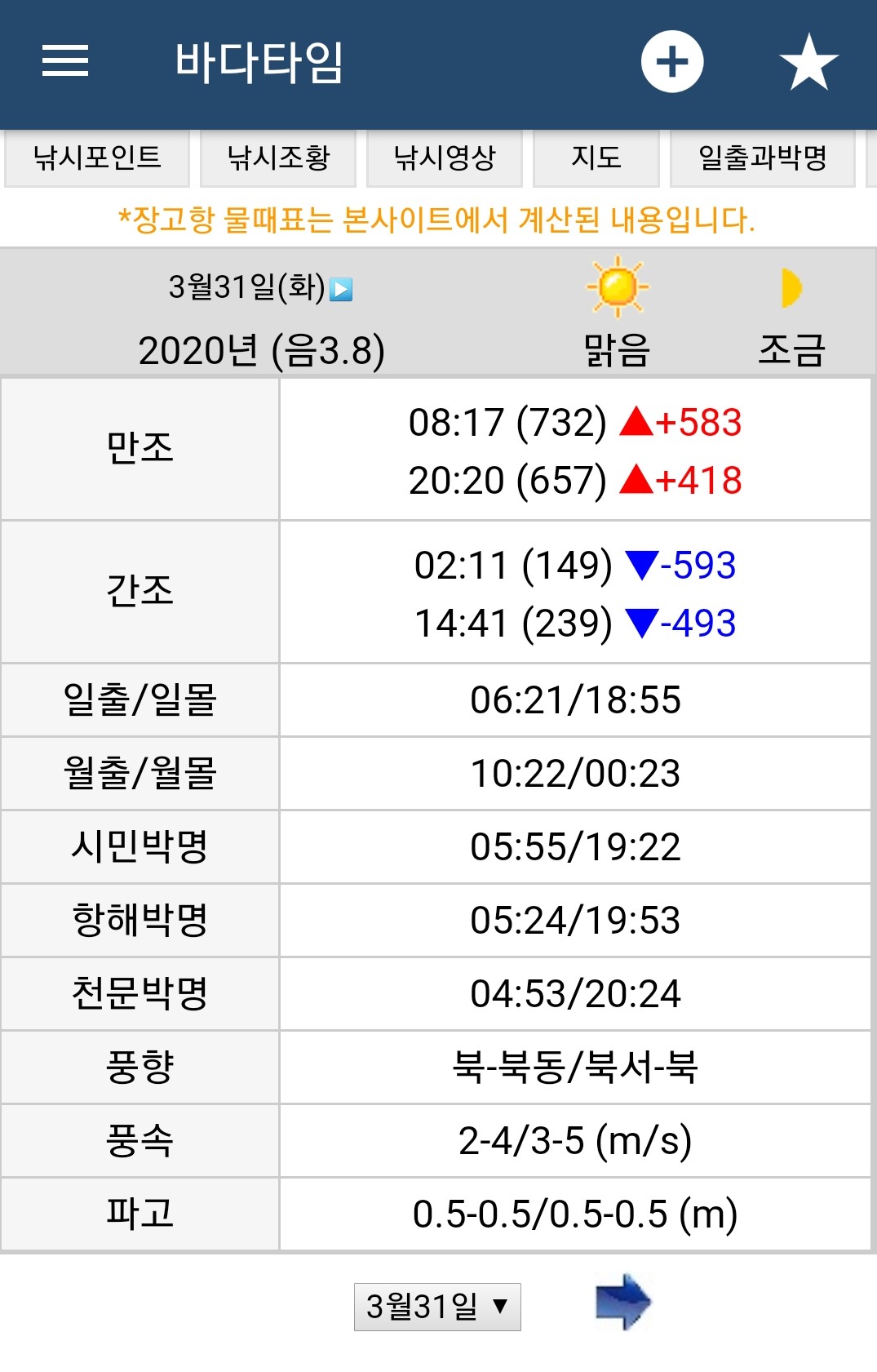Open the hamburger menu

[x=65, y=61]
